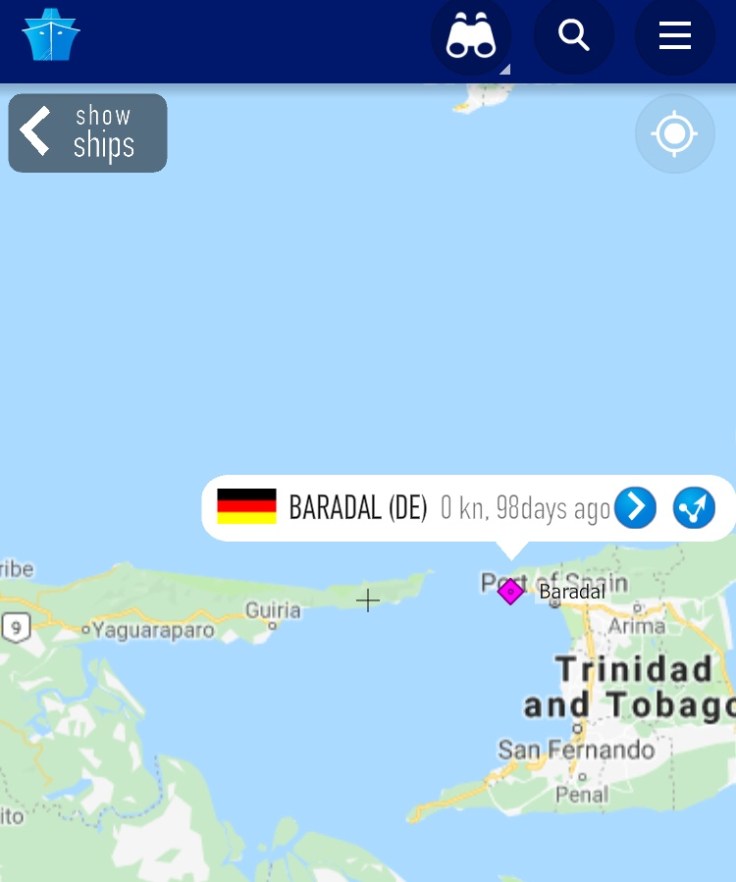Show BARADAL's route track

694,508
